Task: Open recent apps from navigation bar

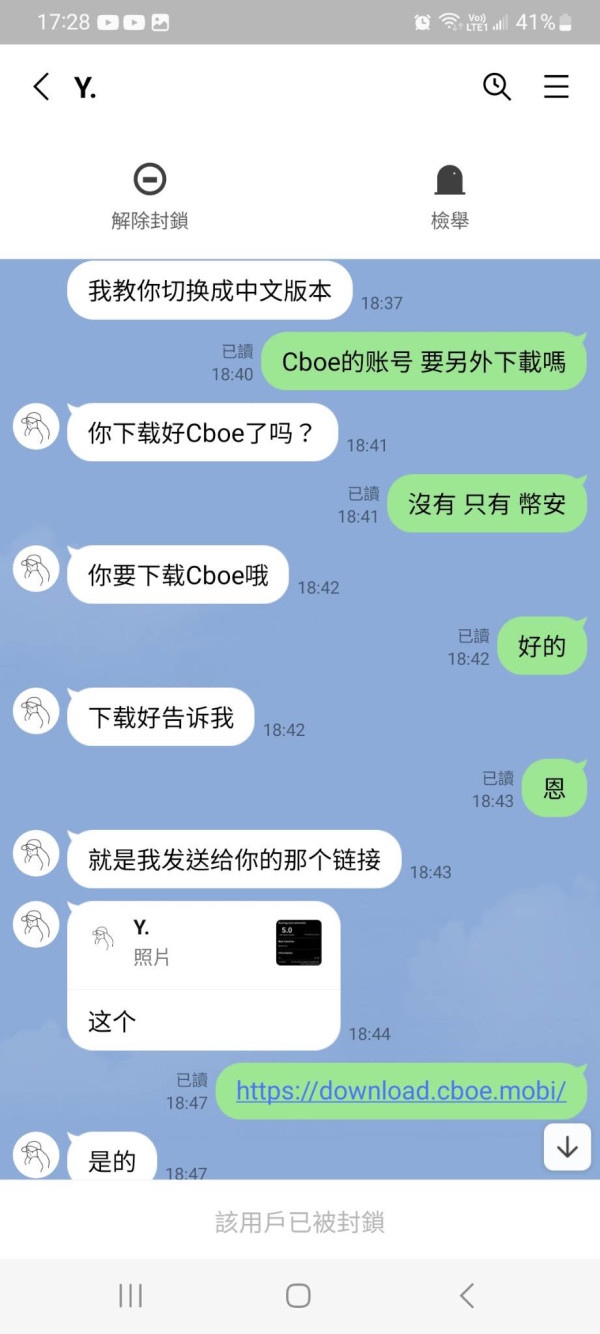Action: coord(130,1296)
